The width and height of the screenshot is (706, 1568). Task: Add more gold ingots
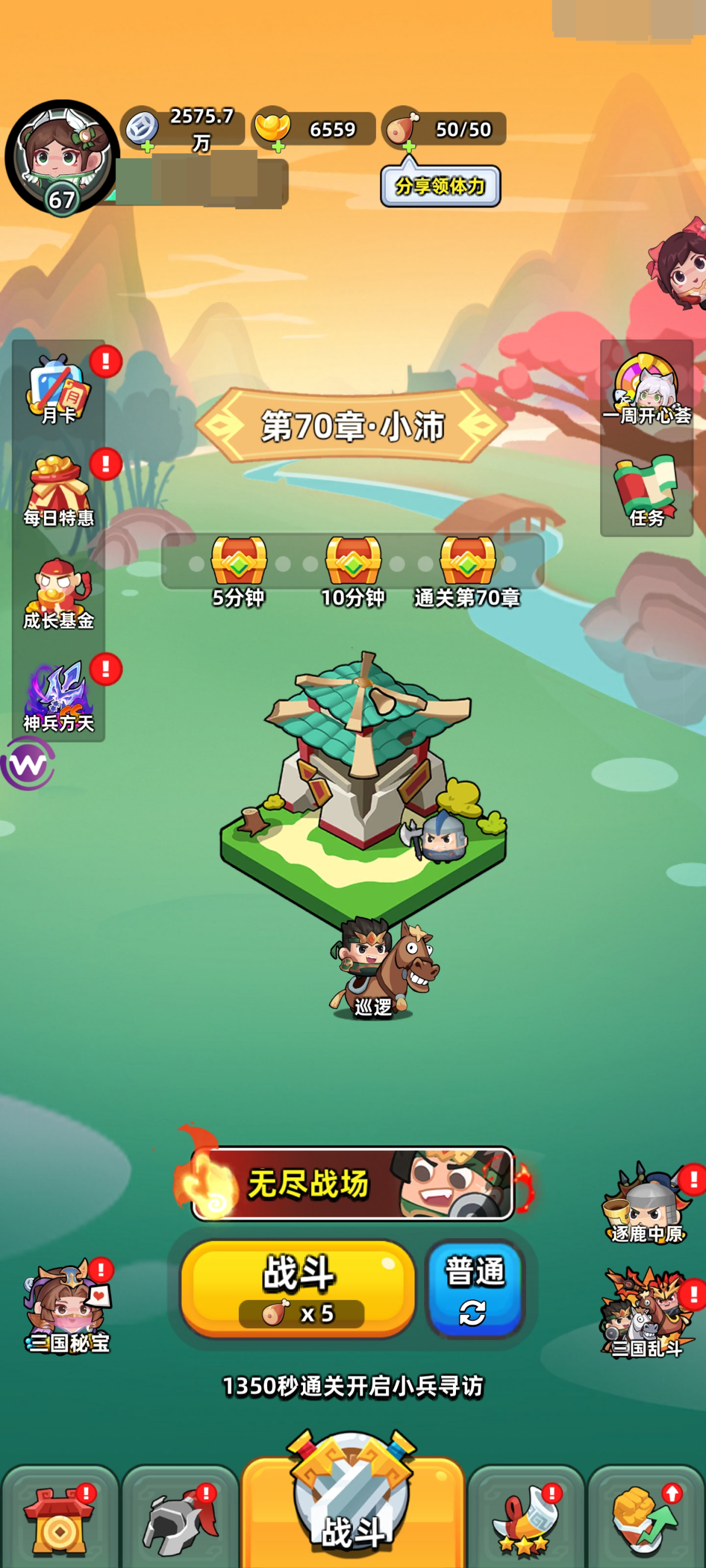(x=278, y=146)
